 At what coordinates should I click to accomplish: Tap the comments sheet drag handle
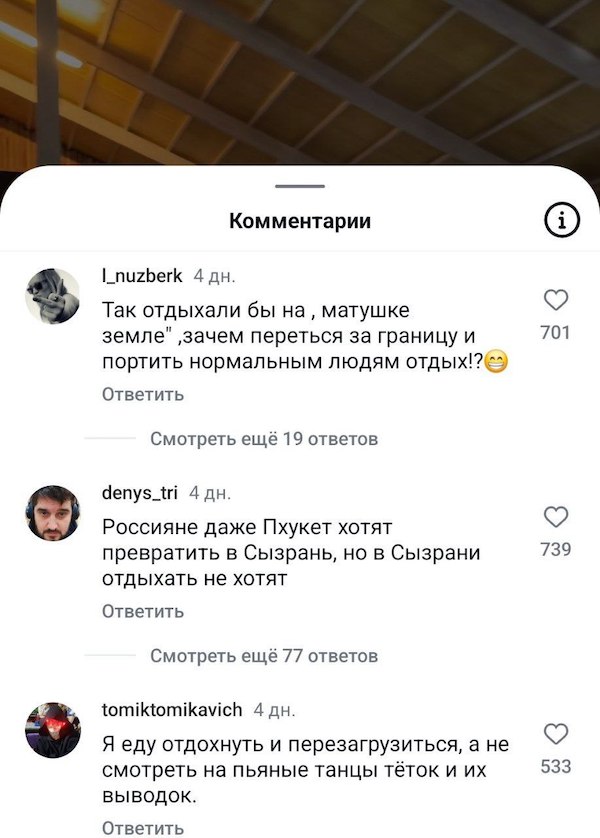300,186
